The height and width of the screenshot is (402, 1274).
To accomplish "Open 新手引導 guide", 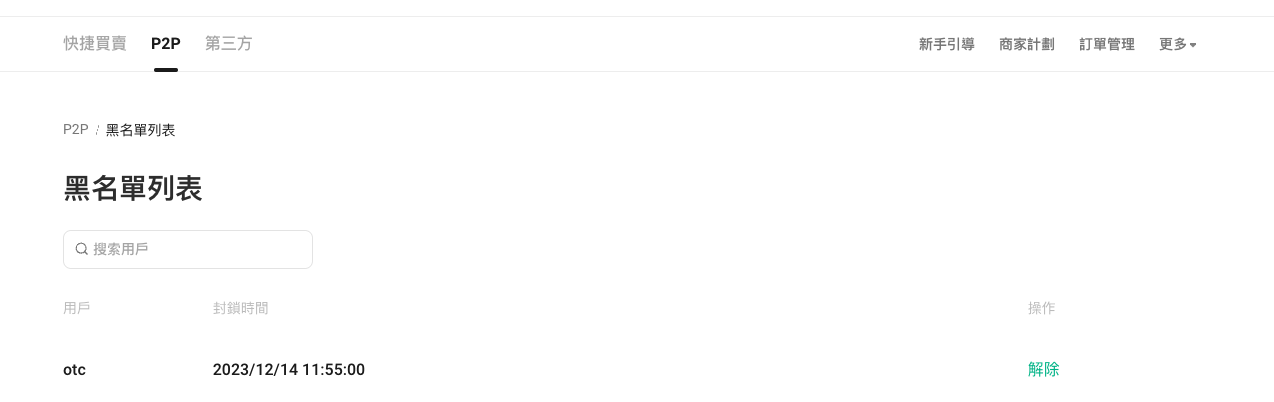I will [946, 45].
